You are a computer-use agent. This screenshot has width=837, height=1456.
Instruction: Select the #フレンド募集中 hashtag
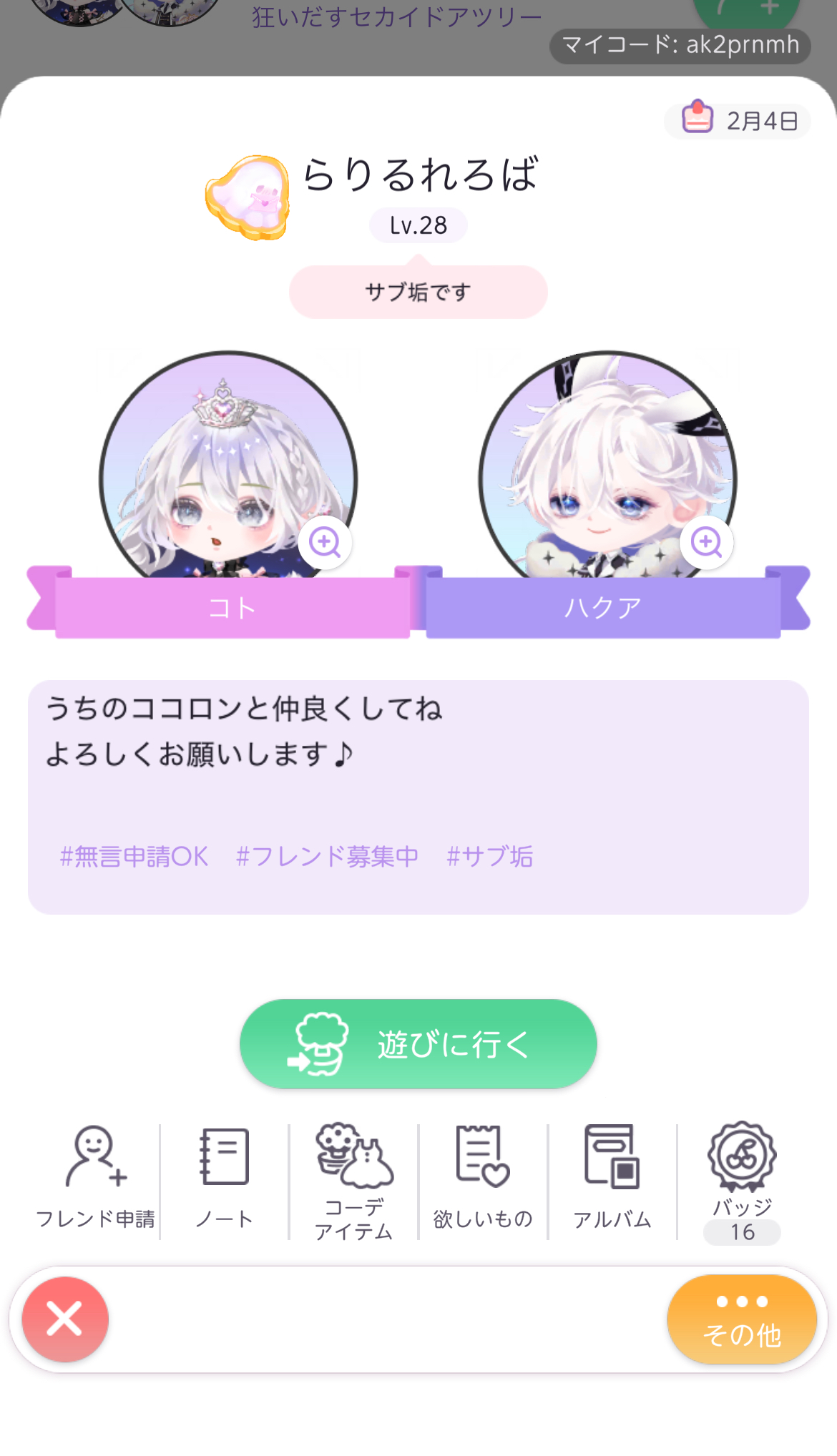[x=327, y=856]
